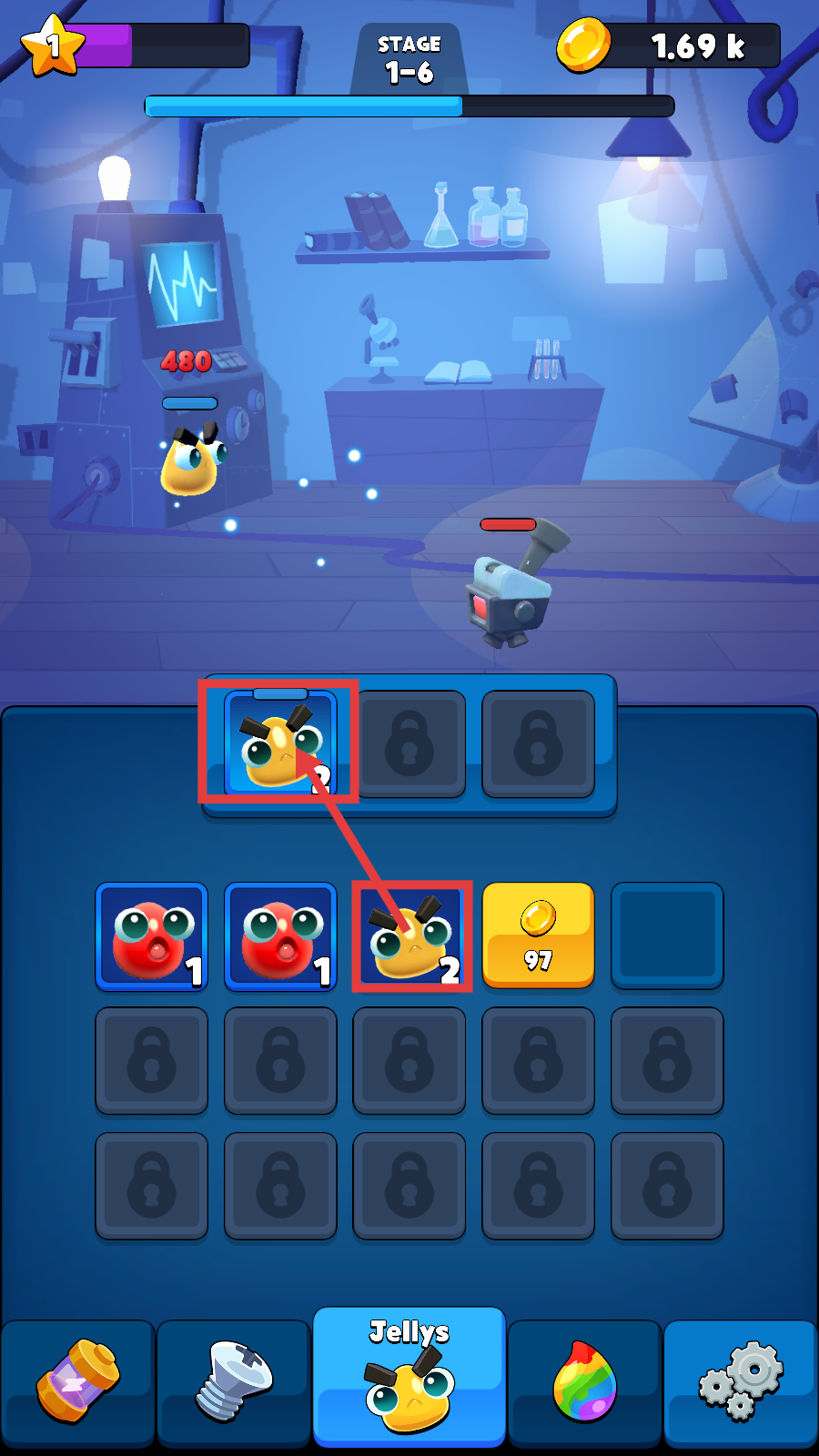Tap the equipped yellow jelly slot

[280, 743]
